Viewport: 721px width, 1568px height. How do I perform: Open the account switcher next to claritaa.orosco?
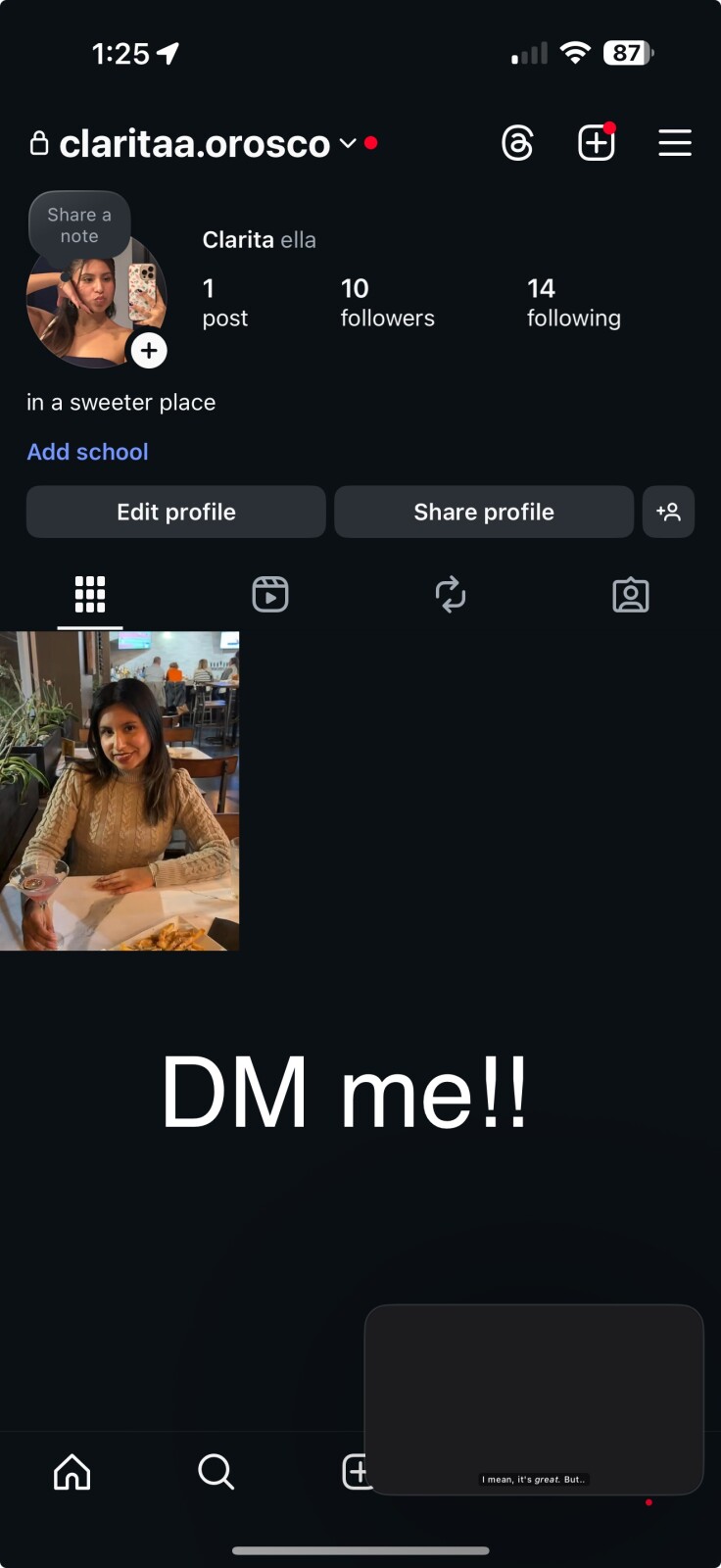347,143
